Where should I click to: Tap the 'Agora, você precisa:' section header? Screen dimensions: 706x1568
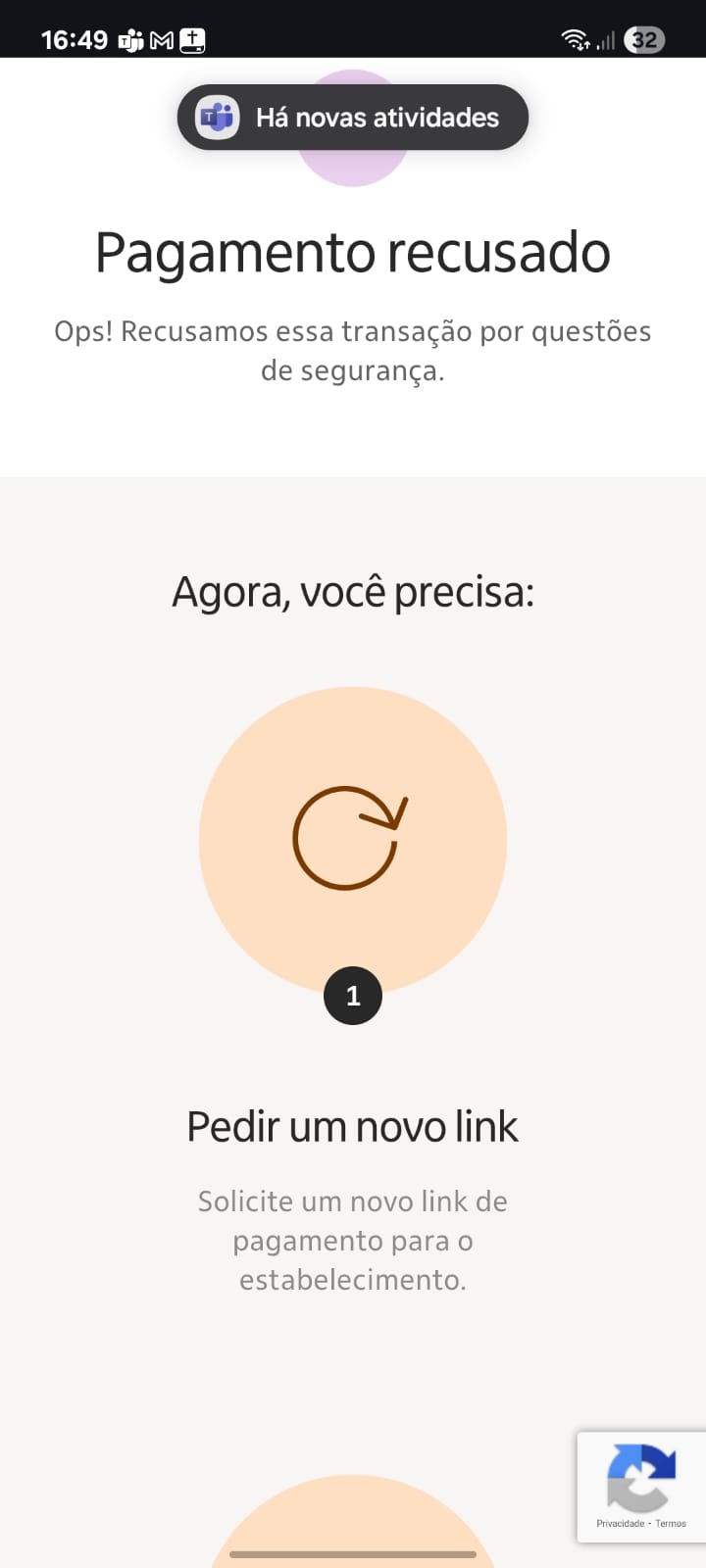pyautogui.click(x=353, y=592)
